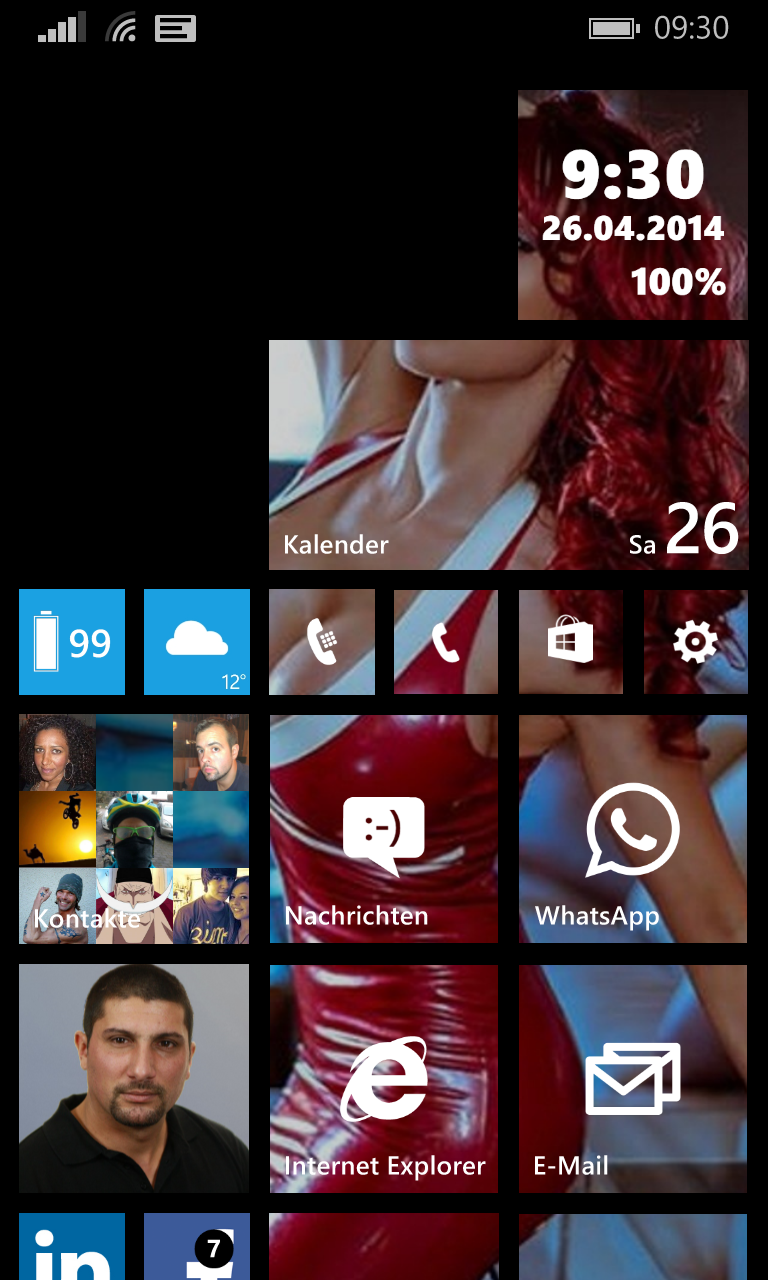Open the phone dialer keypad tile
This screenshot has width=768, height=1280.
(322, 642)
